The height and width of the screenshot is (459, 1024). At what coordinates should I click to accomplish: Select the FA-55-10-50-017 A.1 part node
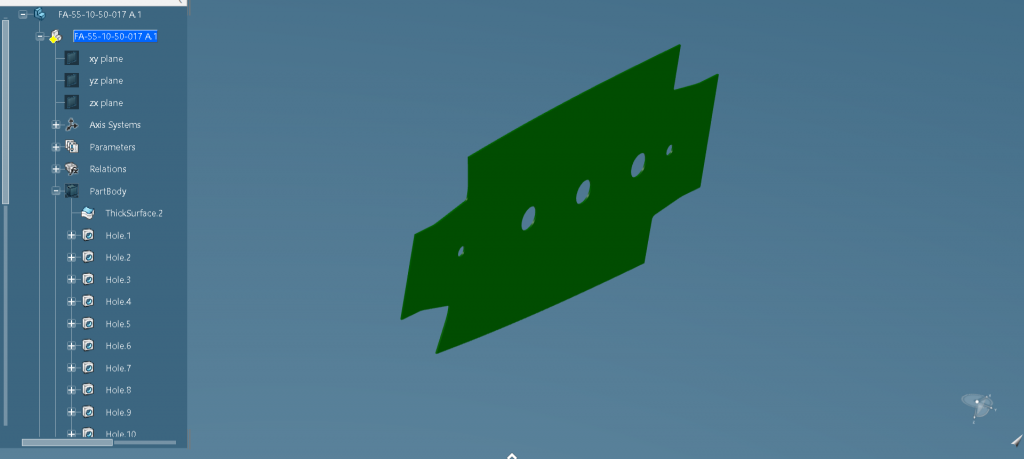[x=114, y=36]
